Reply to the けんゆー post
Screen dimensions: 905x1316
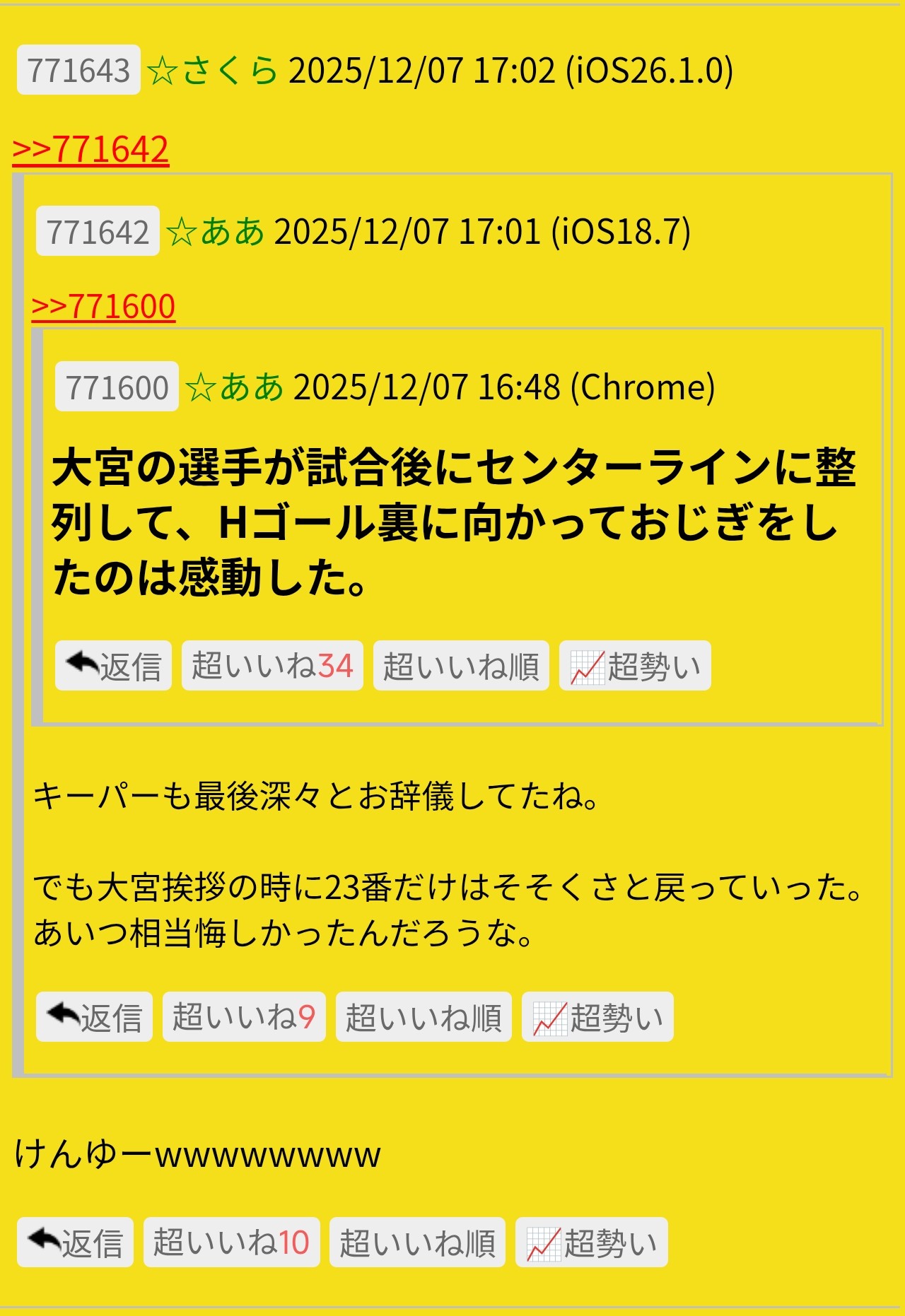coord(75,1242)
